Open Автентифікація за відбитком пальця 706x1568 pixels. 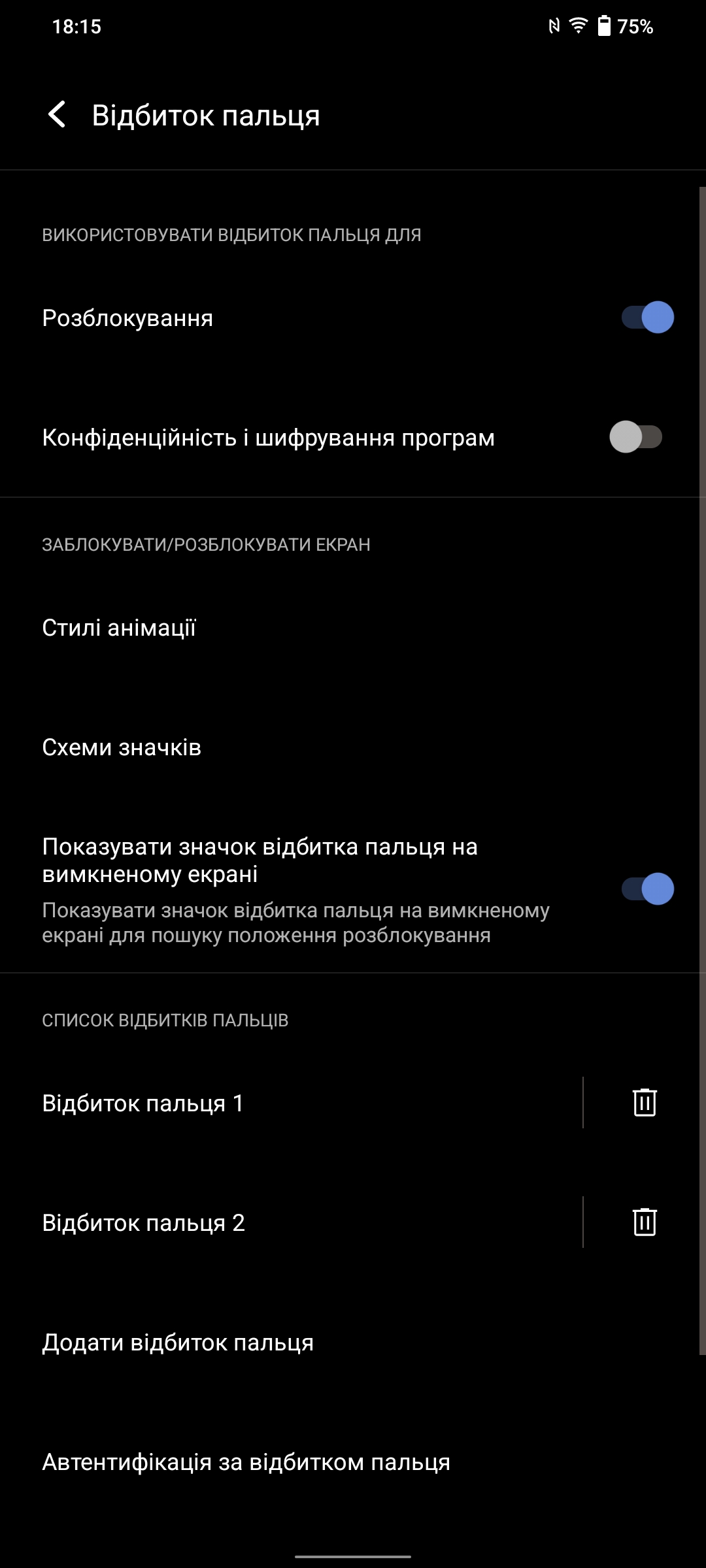pos(246,1462)
